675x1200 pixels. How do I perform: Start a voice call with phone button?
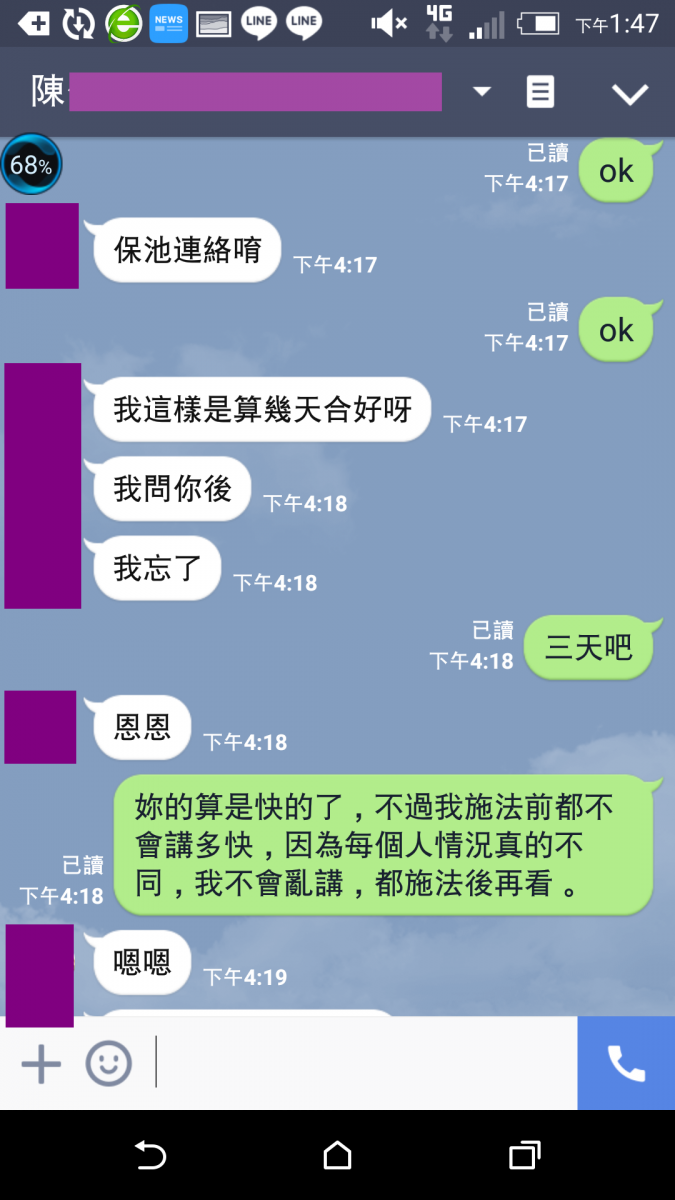626,1063
